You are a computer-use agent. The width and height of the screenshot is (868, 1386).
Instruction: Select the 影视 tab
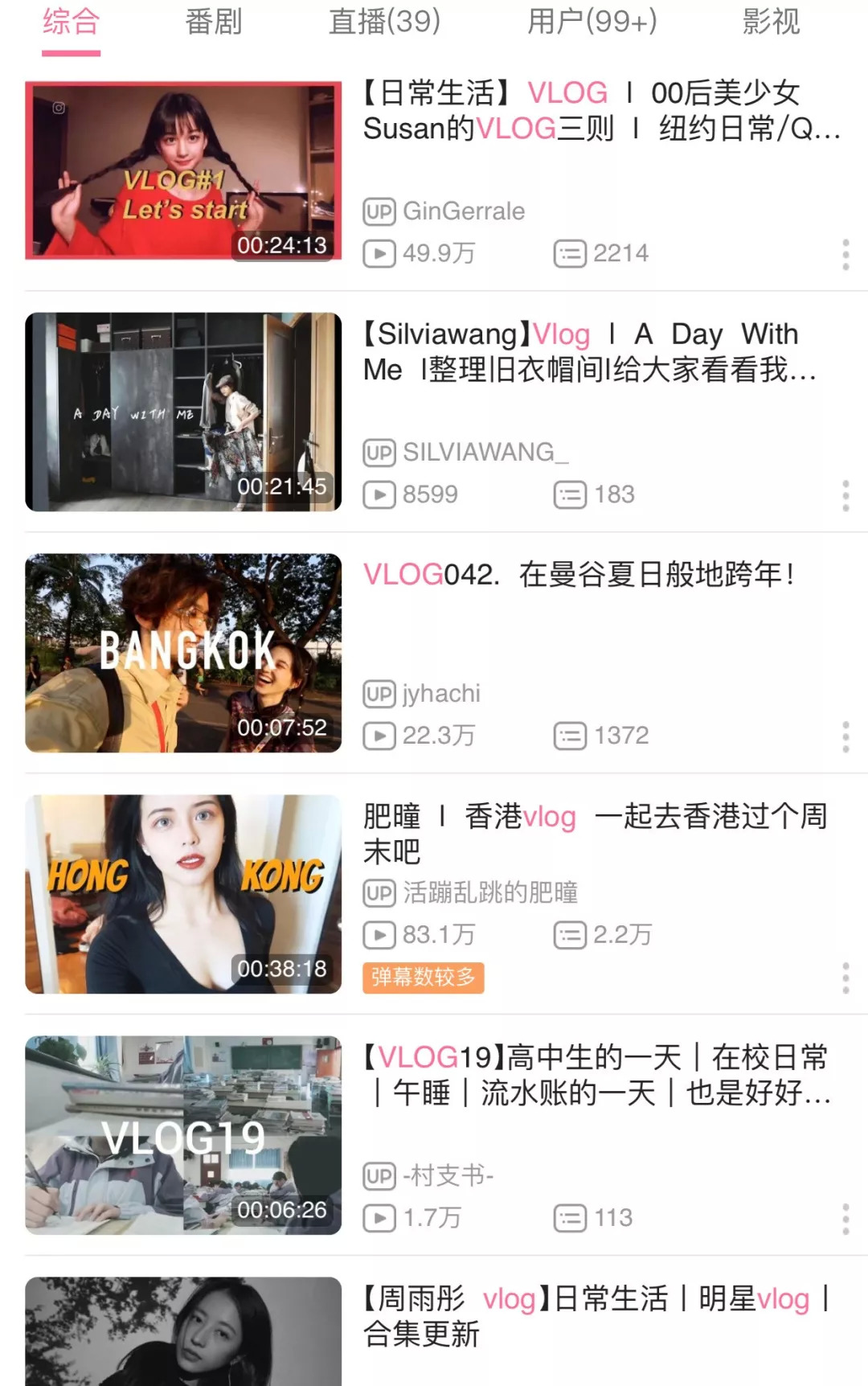771,22
